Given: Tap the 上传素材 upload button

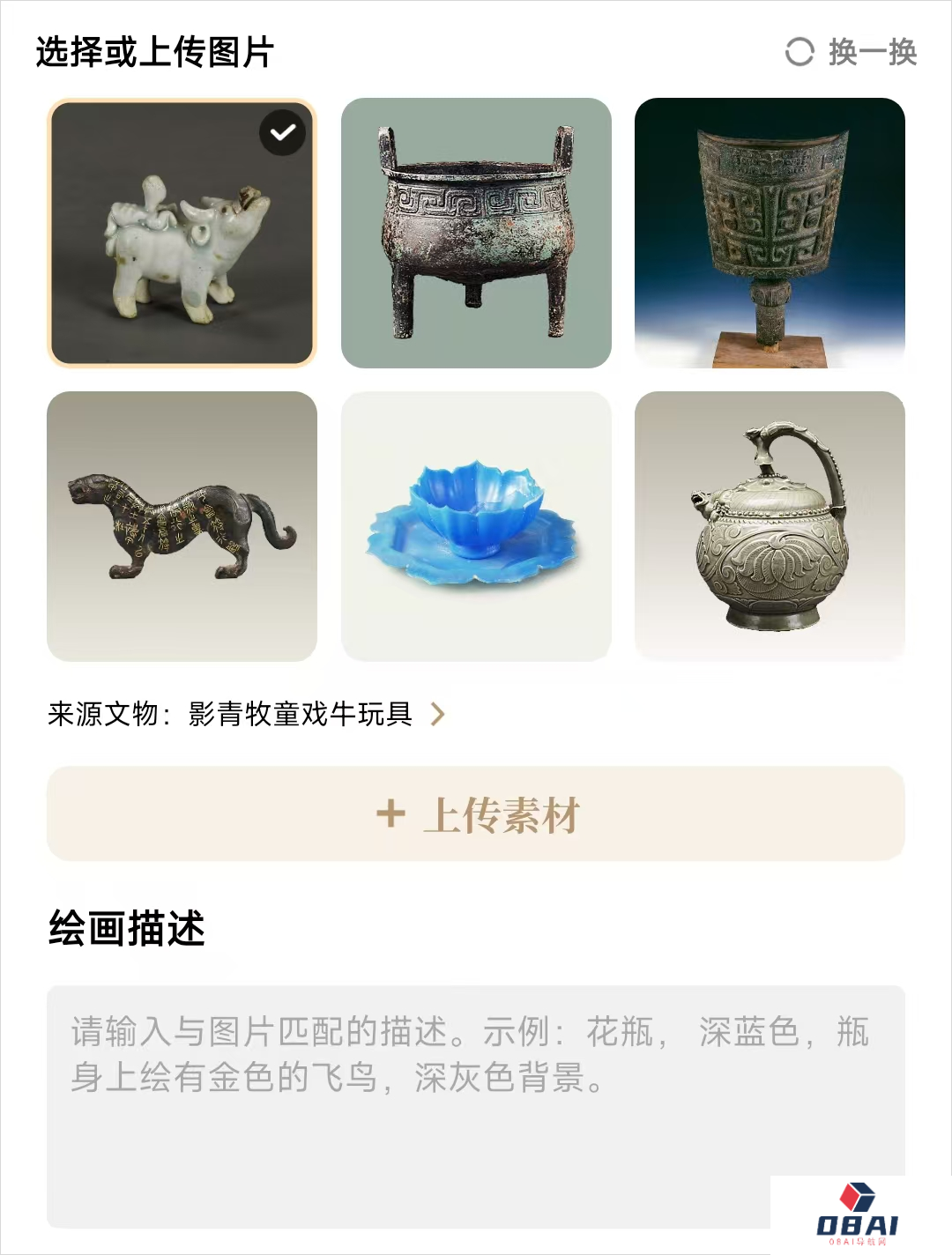Looking at the screenshot, I should point(476,813).
